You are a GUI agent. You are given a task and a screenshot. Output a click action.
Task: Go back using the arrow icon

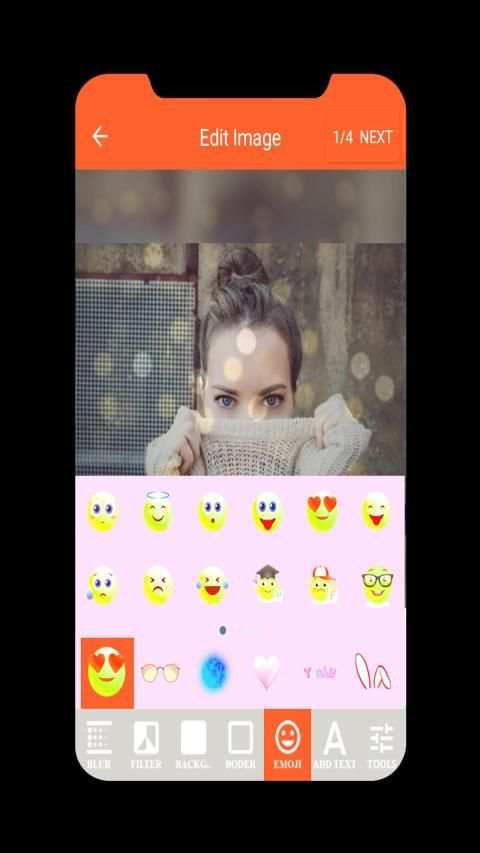tap(100, 137)
